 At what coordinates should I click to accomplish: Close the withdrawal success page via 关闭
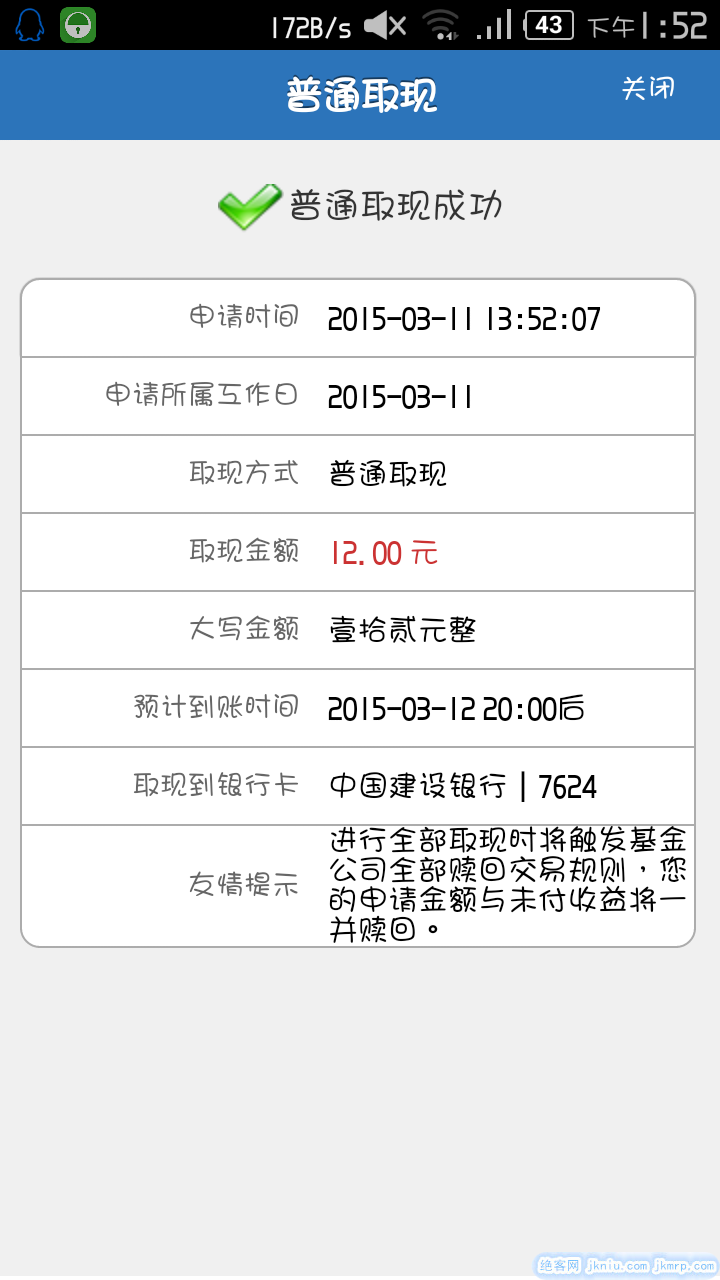click(648, 88)
